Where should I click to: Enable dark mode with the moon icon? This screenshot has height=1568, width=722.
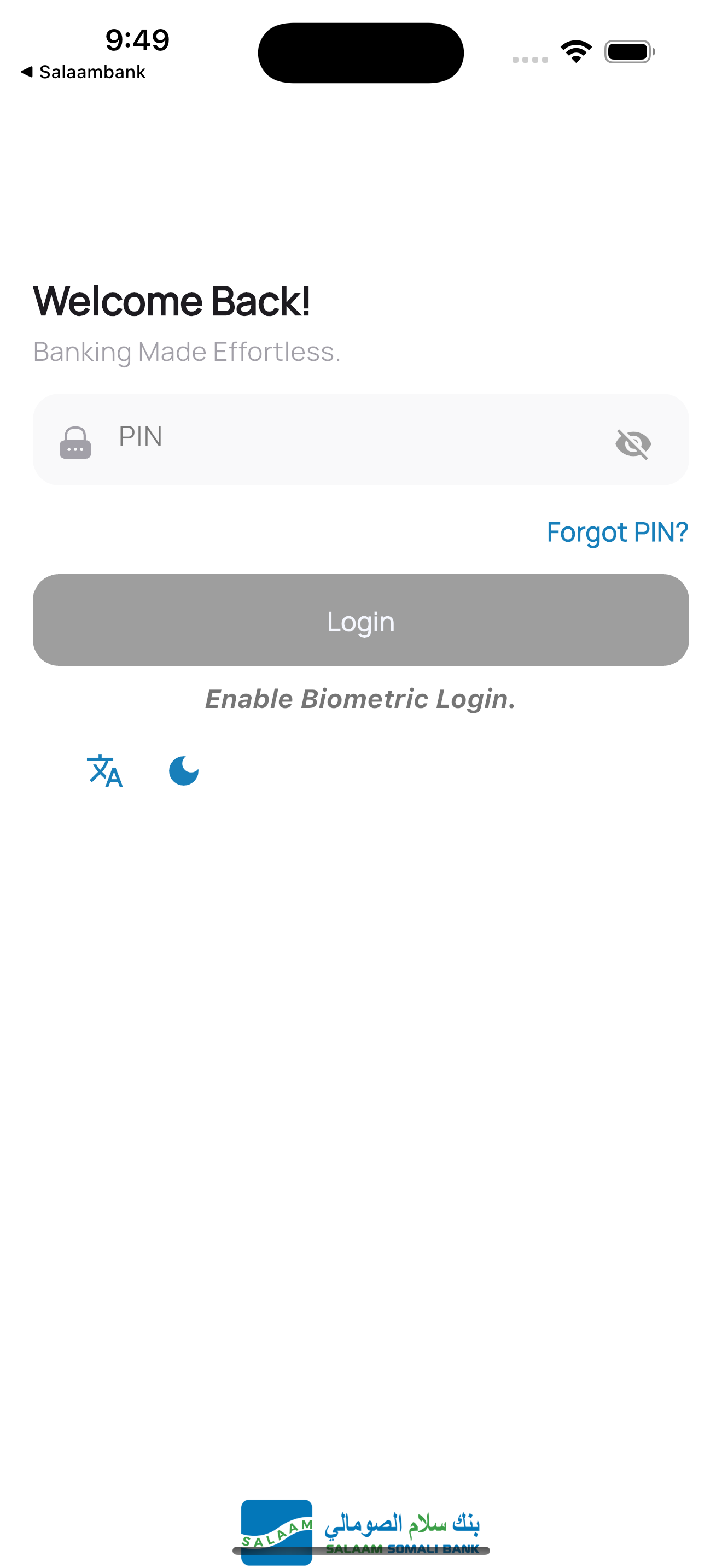(183, 770)
